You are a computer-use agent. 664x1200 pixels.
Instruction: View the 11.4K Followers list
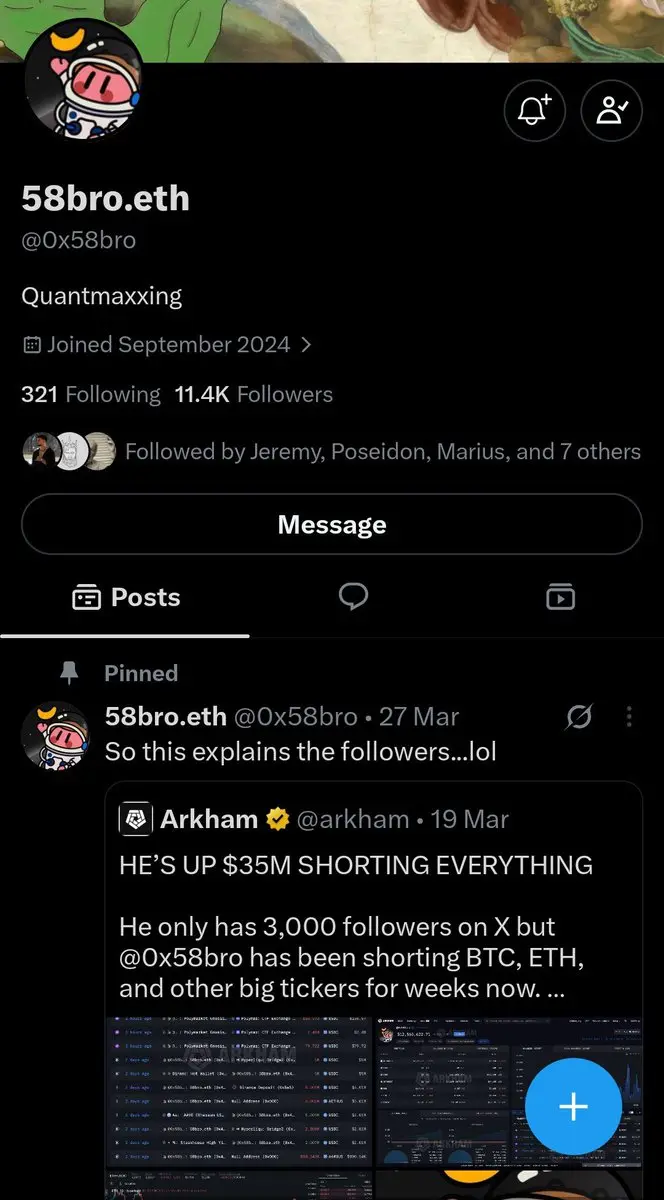254,394
